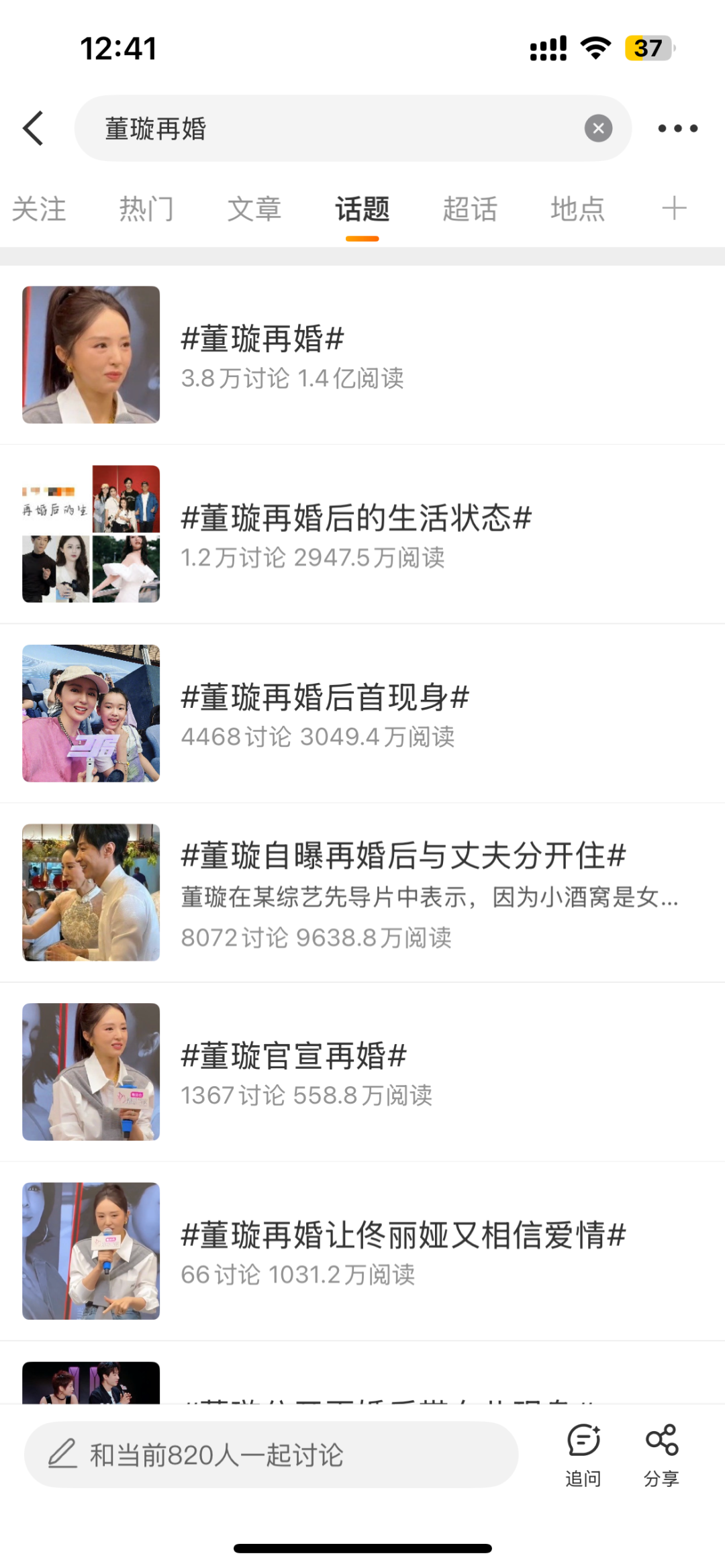This screenshot has height=1568, width=725.
Task: Open the 超话 tab
Action: tap(470, 209)
